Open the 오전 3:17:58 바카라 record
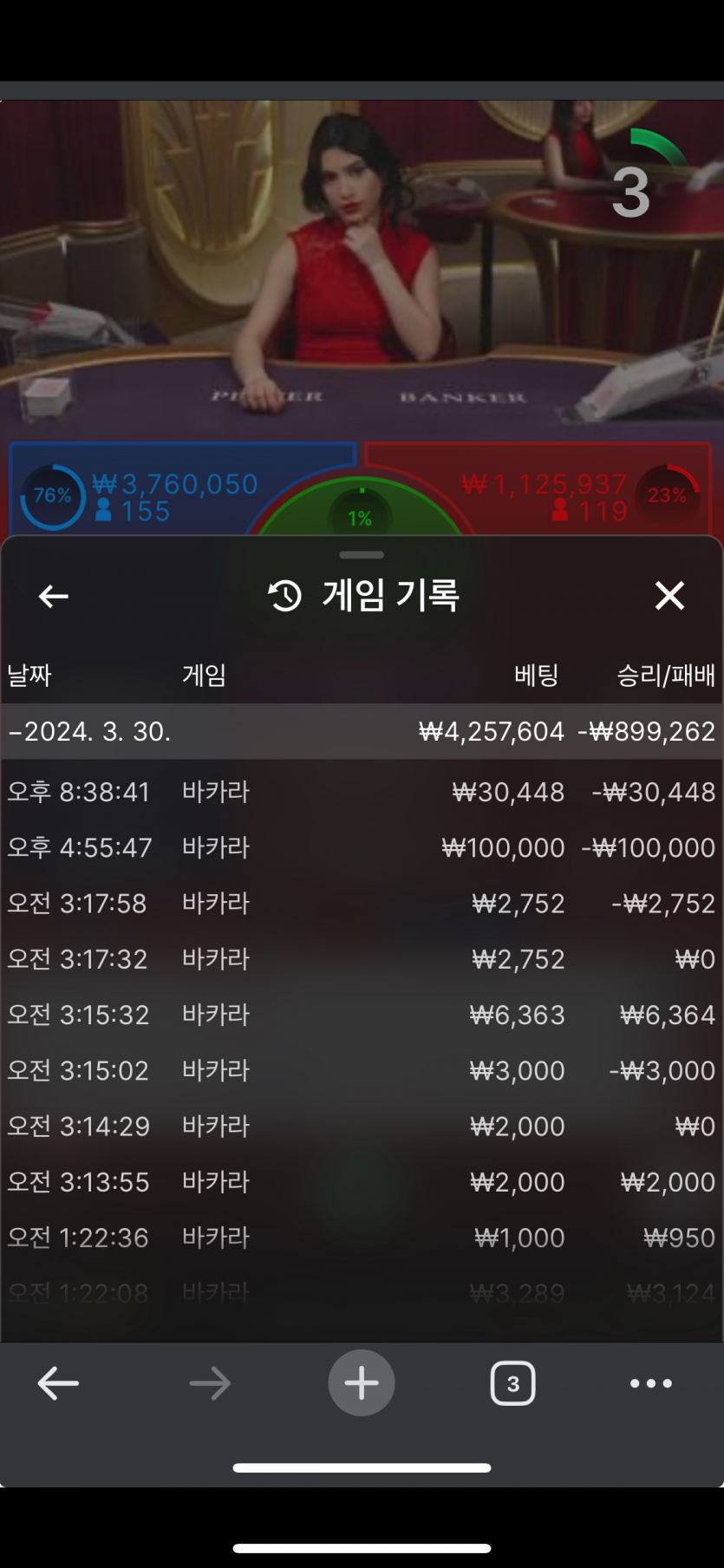This screenshot has height=1568, width=724. click(361, 904)
